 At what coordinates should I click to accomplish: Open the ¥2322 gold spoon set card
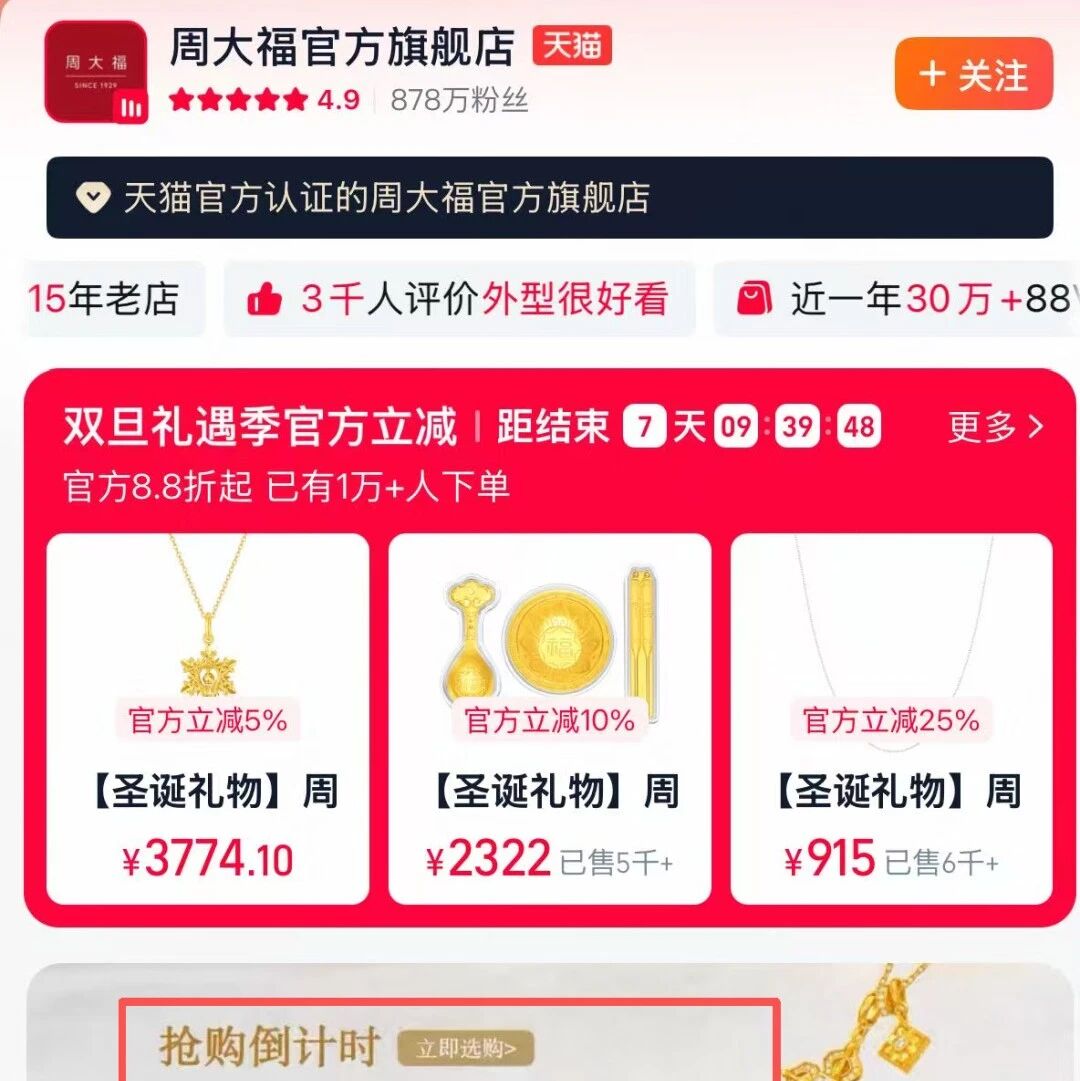point(549,718)
